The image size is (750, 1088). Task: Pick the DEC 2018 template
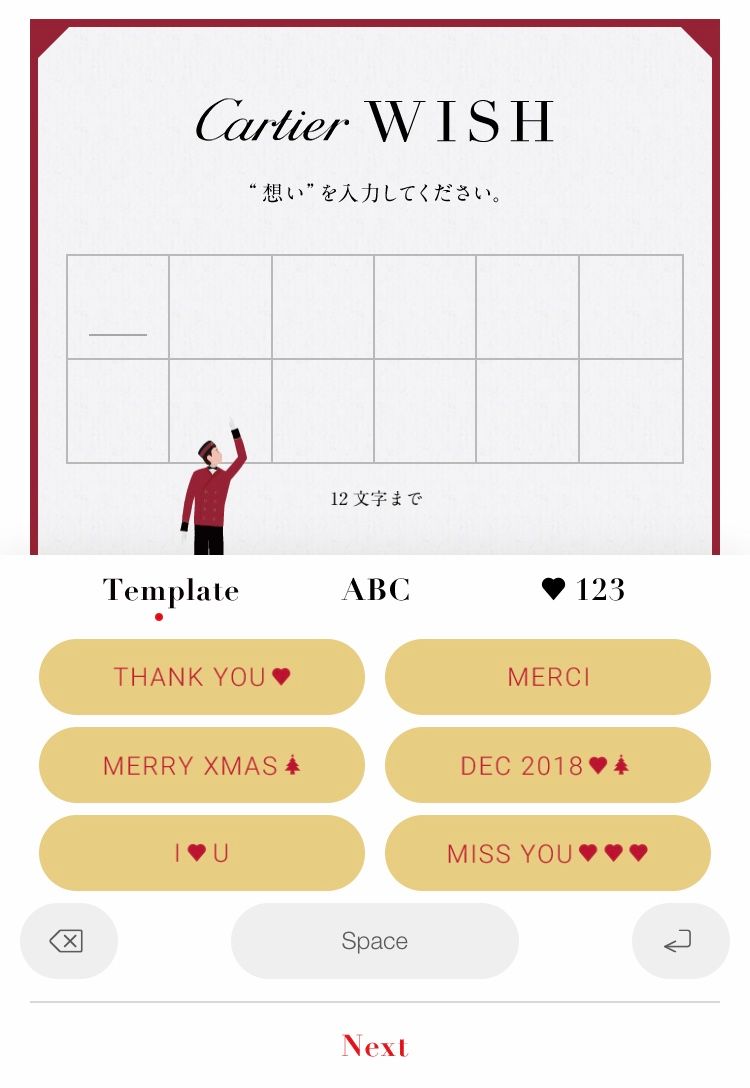pyautogui.click(x=548, y=766)
